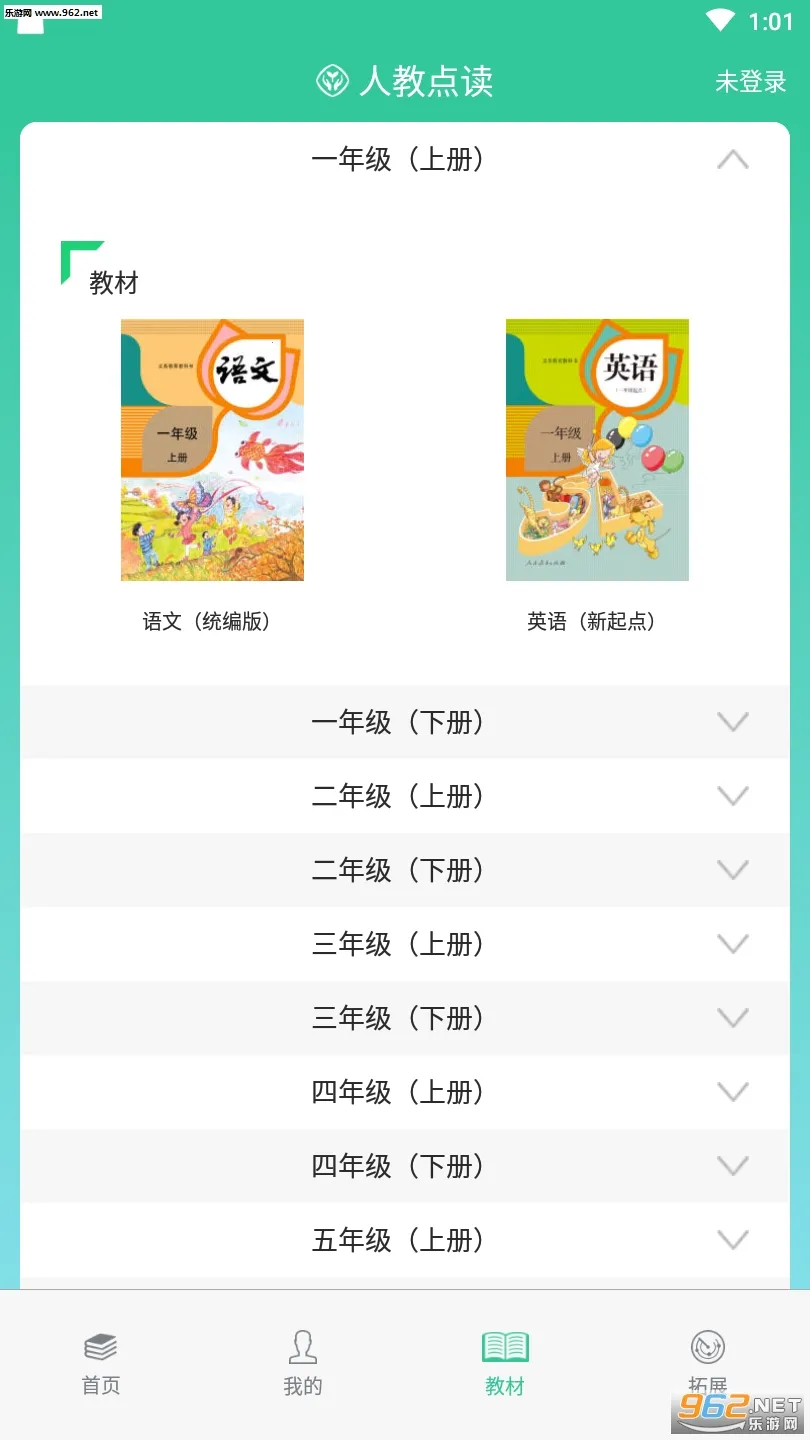
Task: Expand 二年级（下册） section
Action: [x=404, y=870]
